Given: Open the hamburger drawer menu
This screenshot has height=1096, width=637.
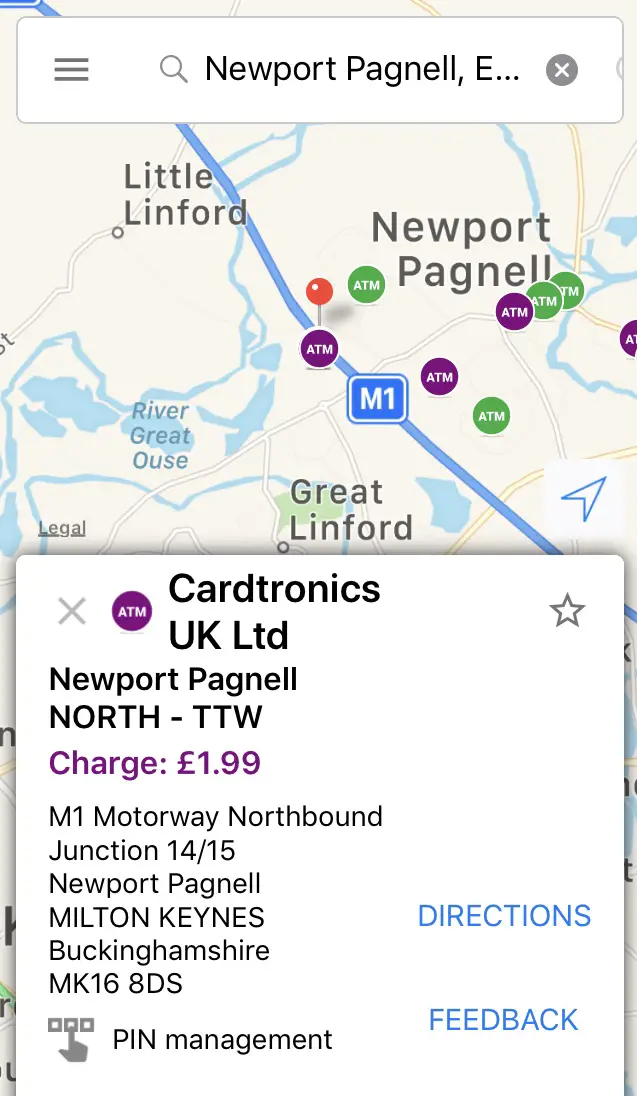Looking at the screenshot, I should (71, 70).
